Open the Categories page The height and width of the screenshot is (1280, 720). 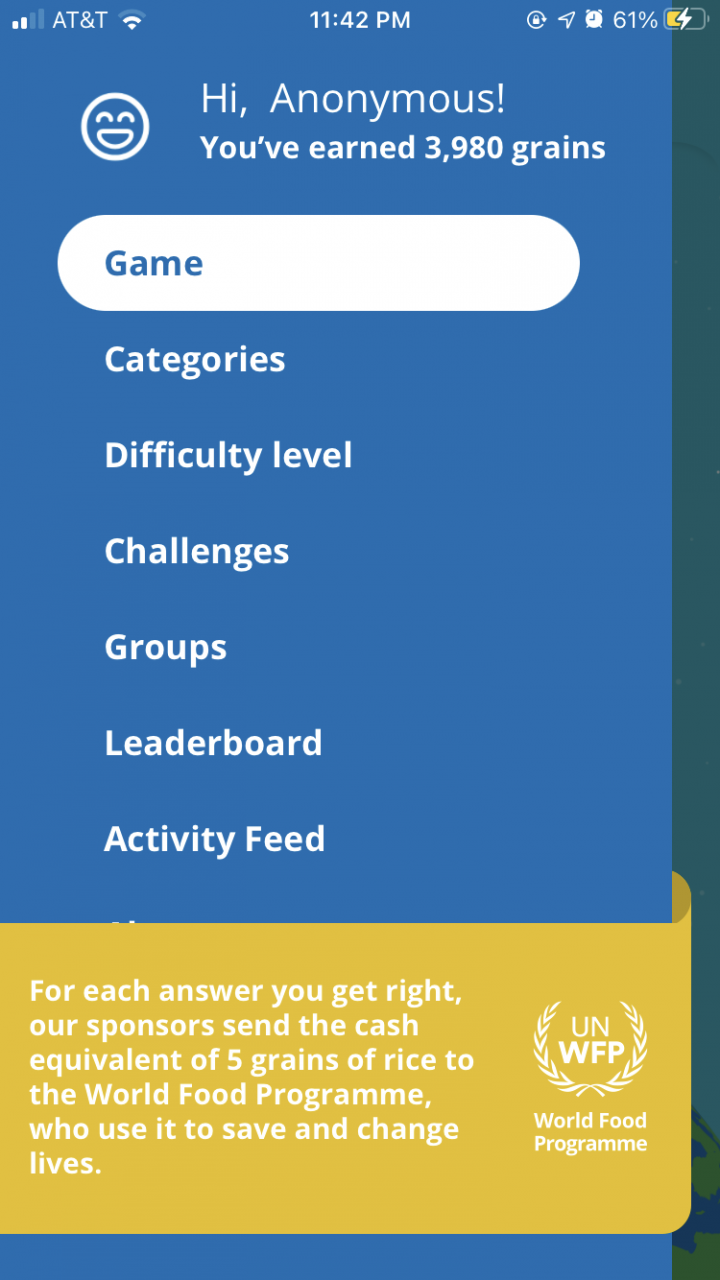(195, 360)
